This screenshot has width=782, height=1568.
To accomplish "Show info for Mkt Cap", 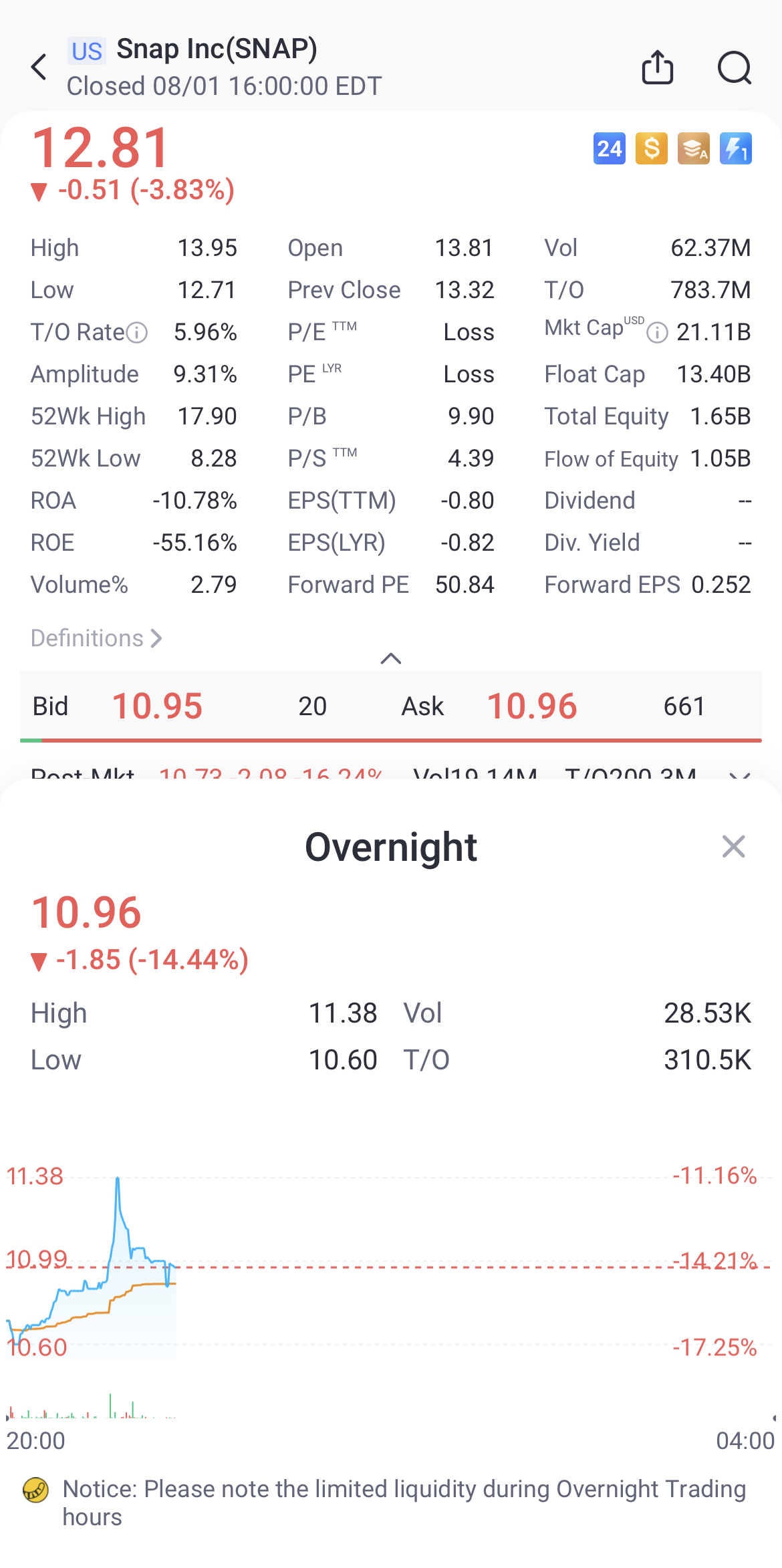I will (x=657, y=332).
